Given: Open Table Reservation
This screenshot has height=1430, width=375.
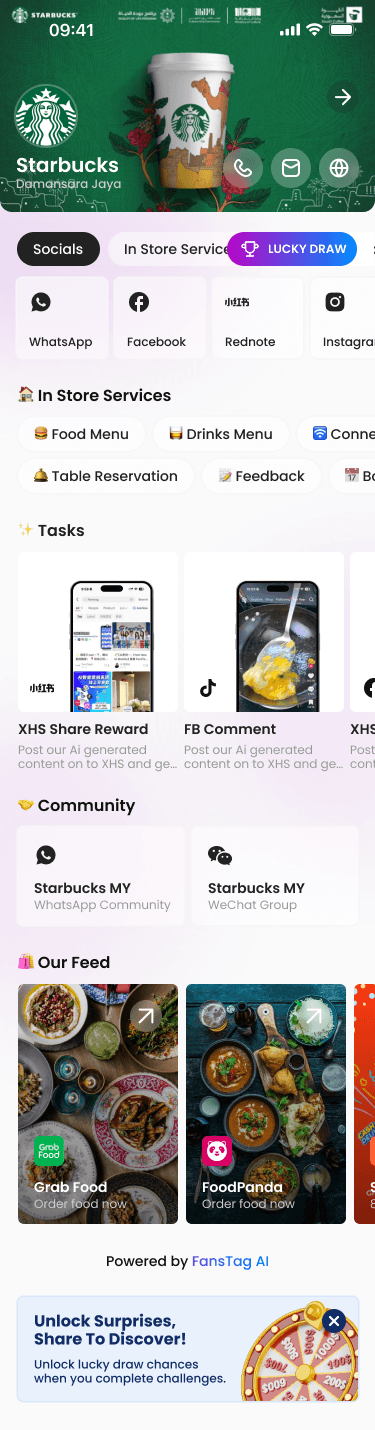Looking at the screenshot, I should pyautogui.click(x=106, y=476).
